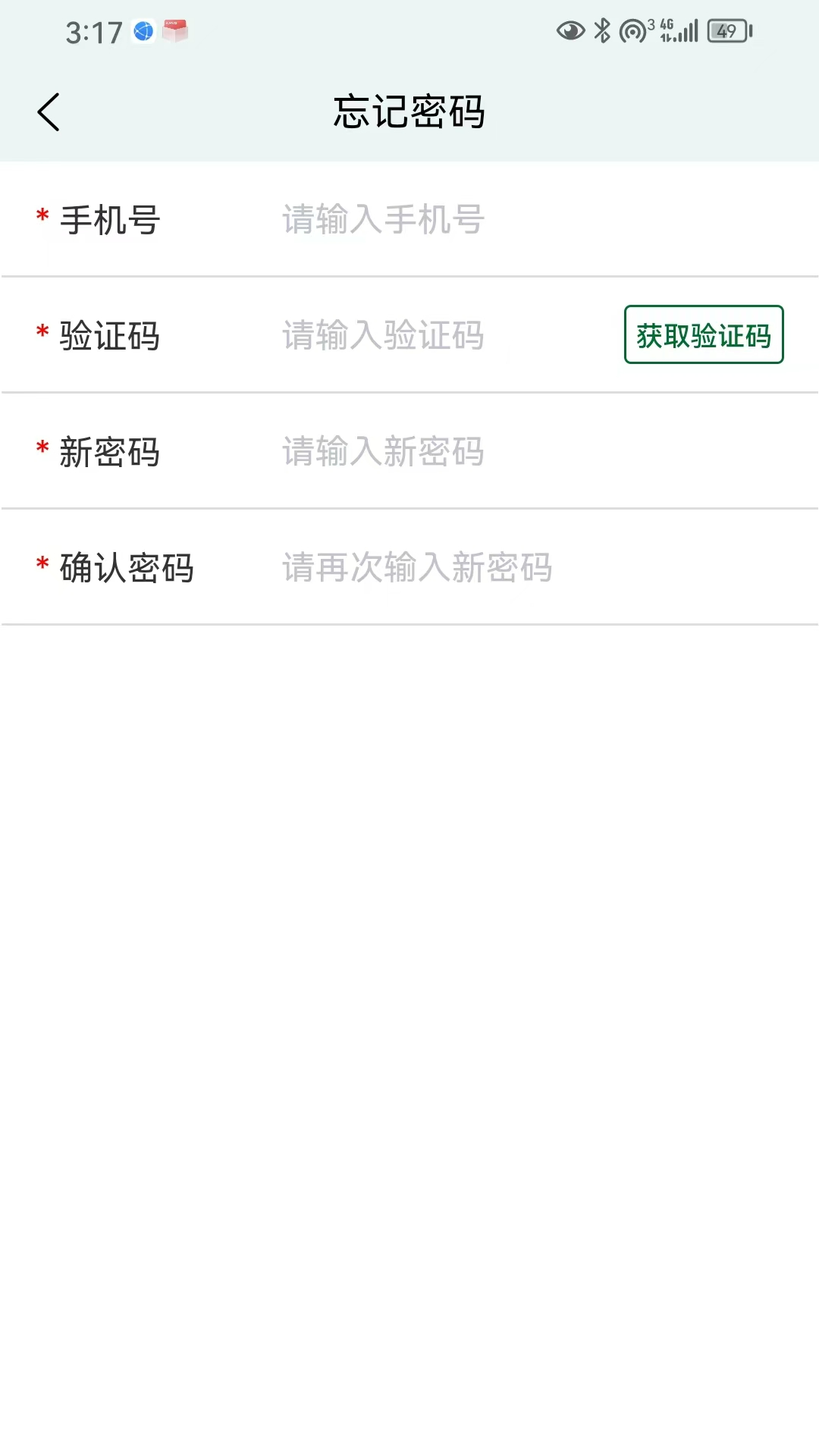Tap the 获取验证码 button
Viewport: 819px width, 1456px height.
pos(704,334)
